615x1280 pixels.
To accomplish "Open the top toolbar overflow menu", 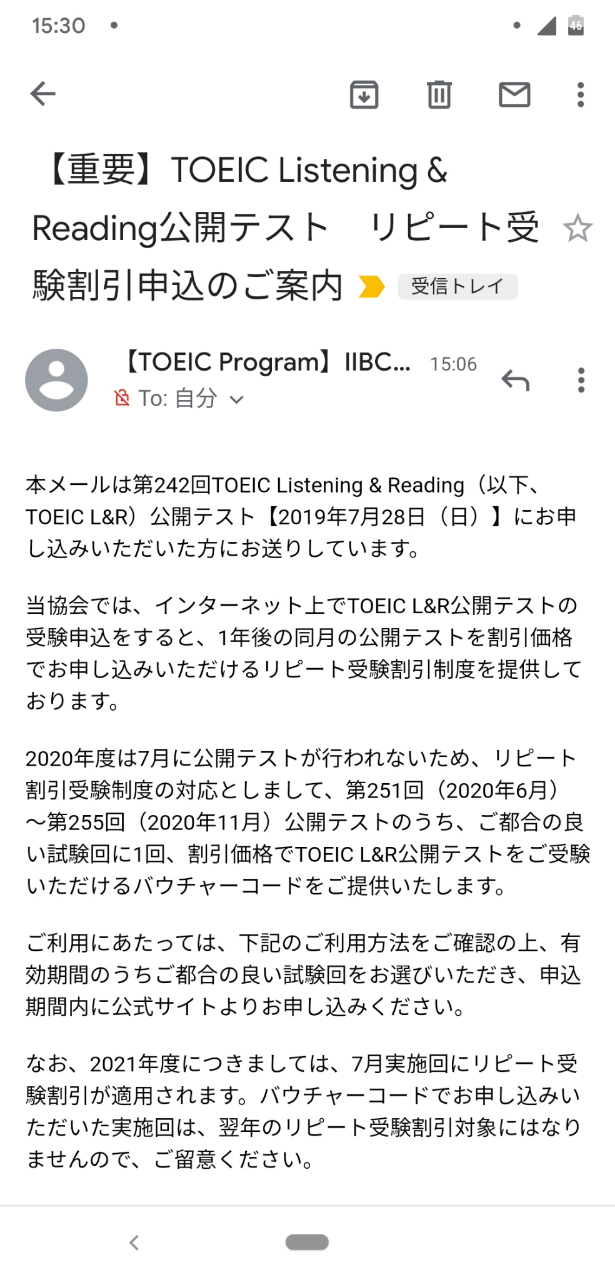I will 581,94.
